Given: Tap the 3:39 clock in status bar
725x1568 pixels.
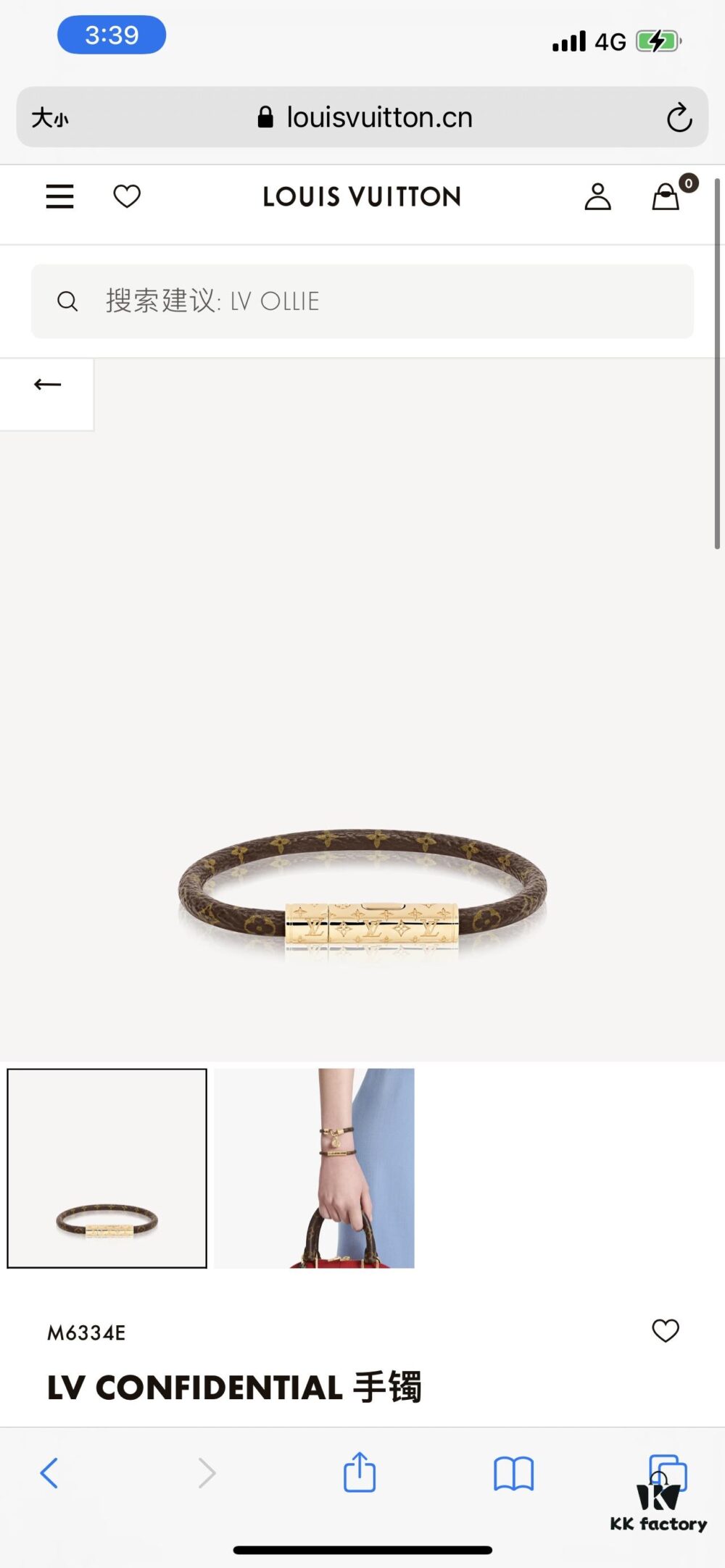Looking at the screenshot, I should tap(111, 34).
